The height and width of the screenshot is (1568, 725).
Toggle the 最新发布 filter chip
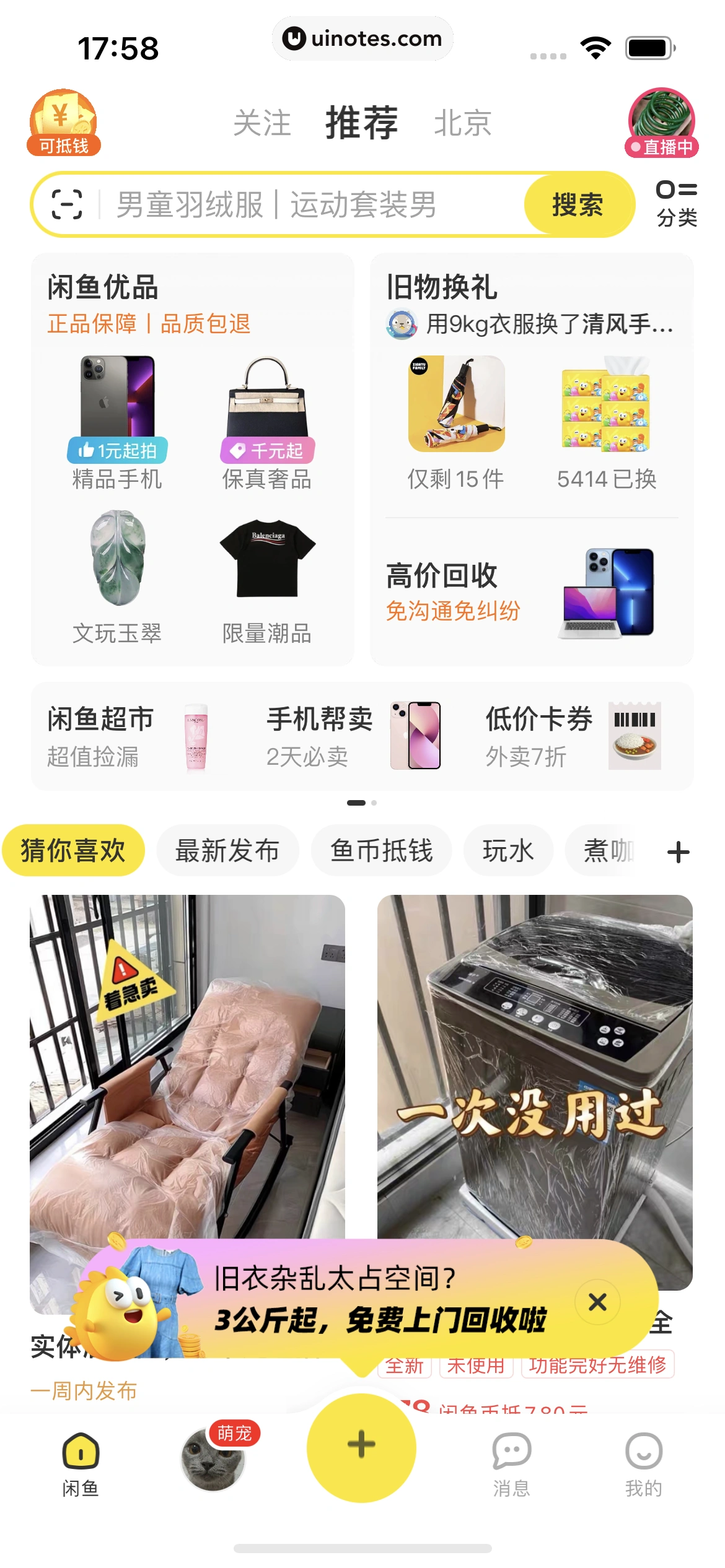[x=227, y=850]
